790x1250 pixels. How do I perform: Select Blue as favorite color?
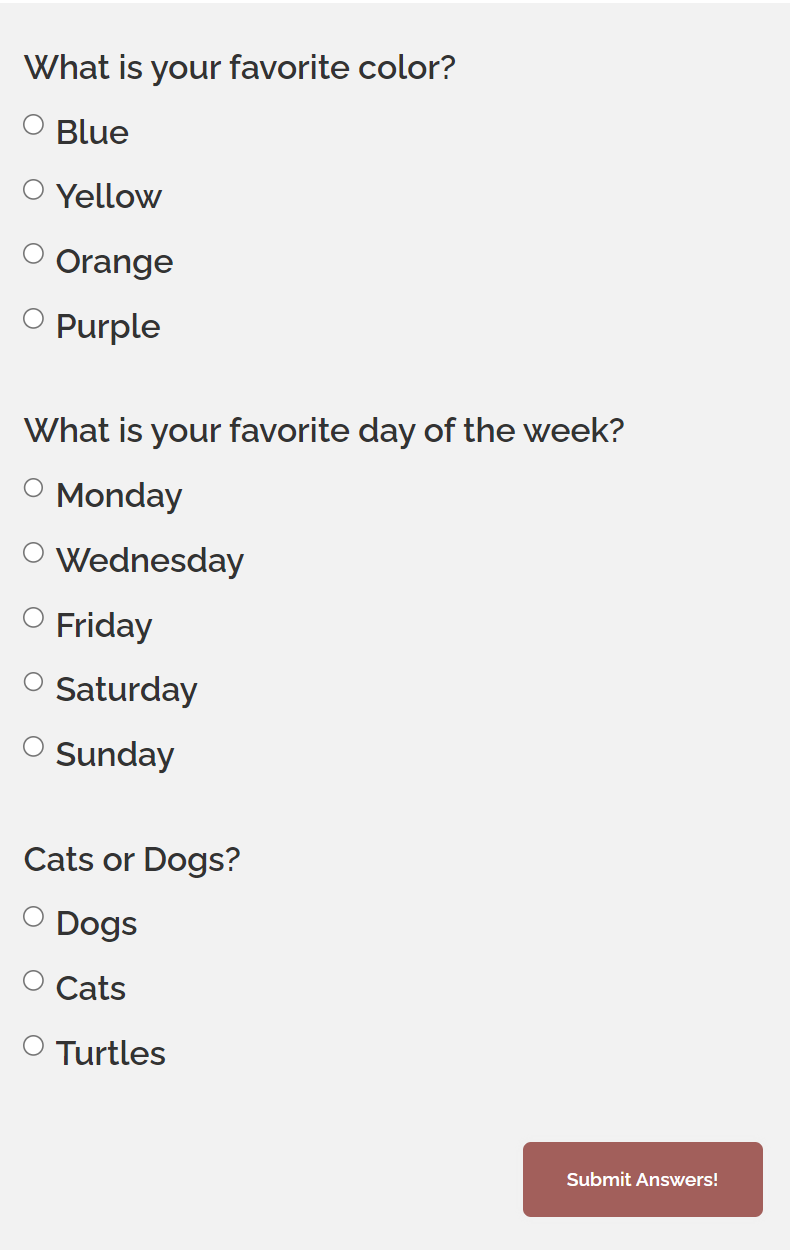34,125
